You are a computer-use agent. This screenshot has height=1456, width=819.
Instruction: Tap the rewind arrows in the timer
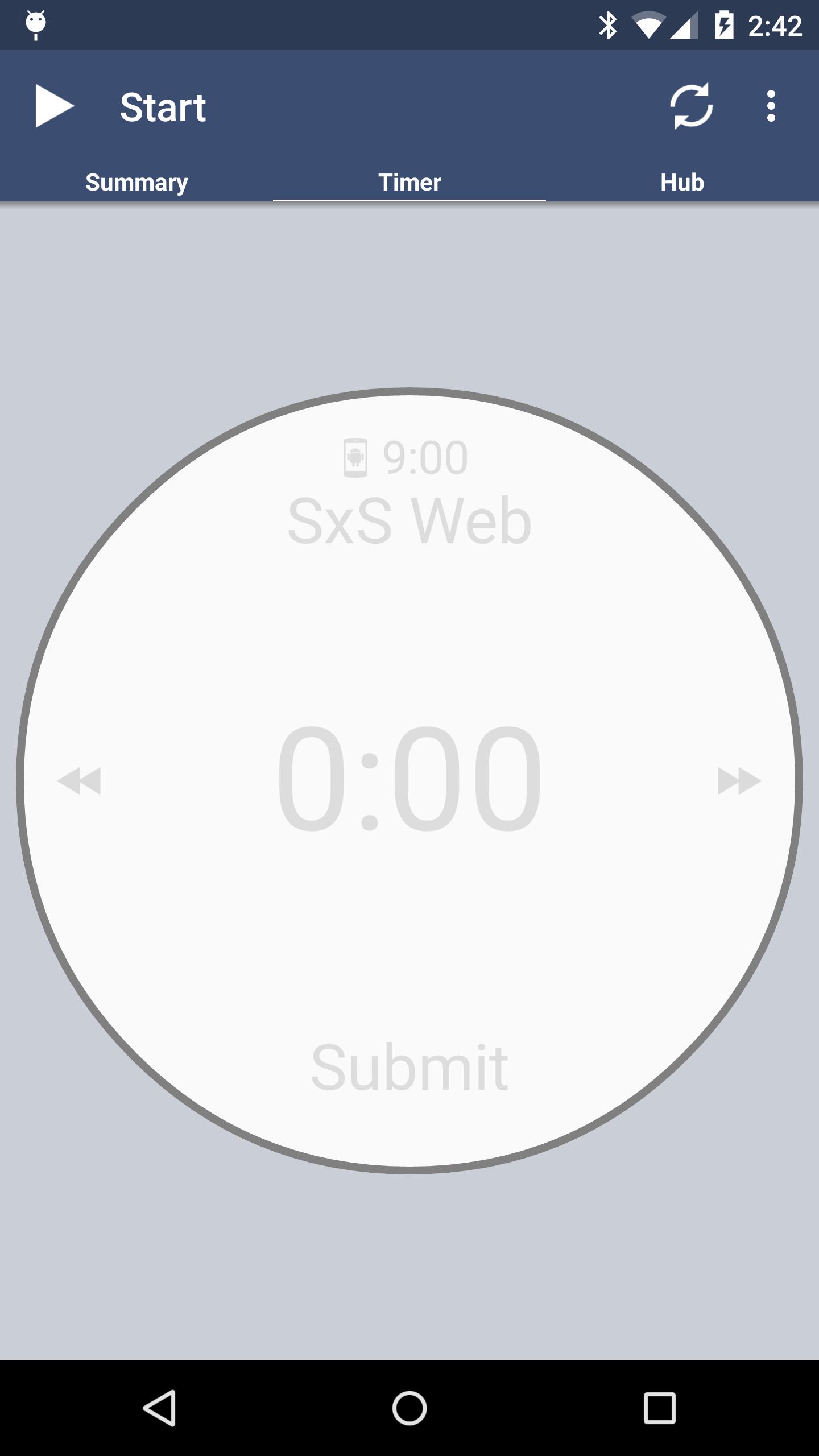[x=79, y=780]
